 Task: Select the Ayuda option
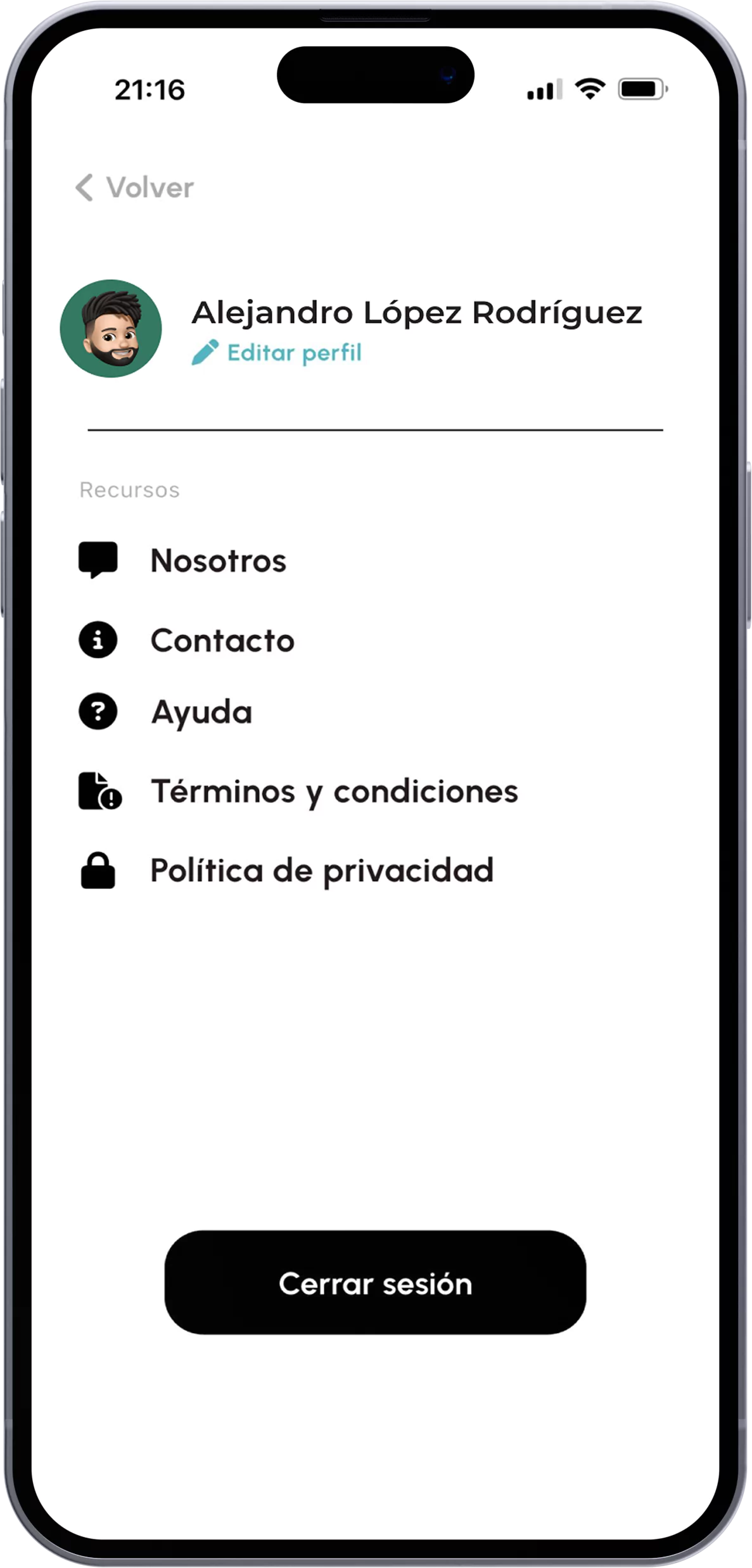pyautogui.click(x=201, y=712)
